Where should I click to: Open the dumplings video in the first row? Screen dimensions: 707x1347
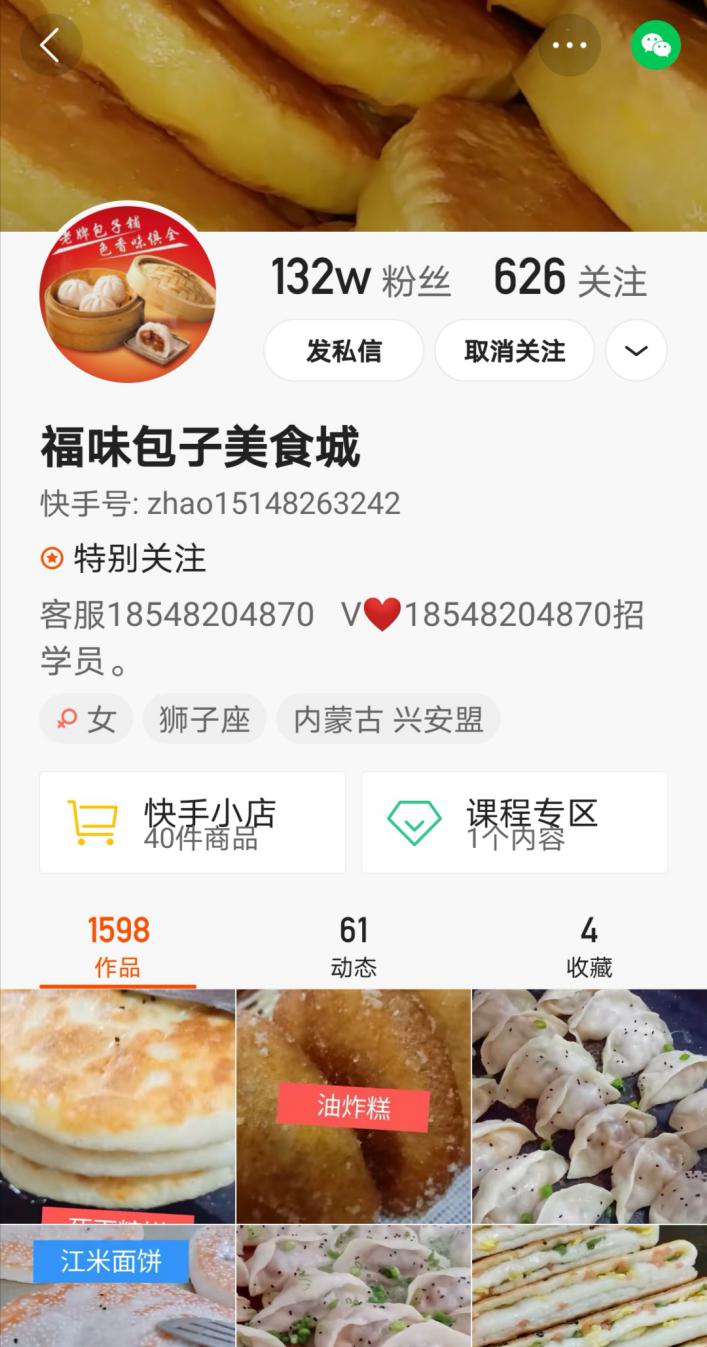click(589, 1106)
